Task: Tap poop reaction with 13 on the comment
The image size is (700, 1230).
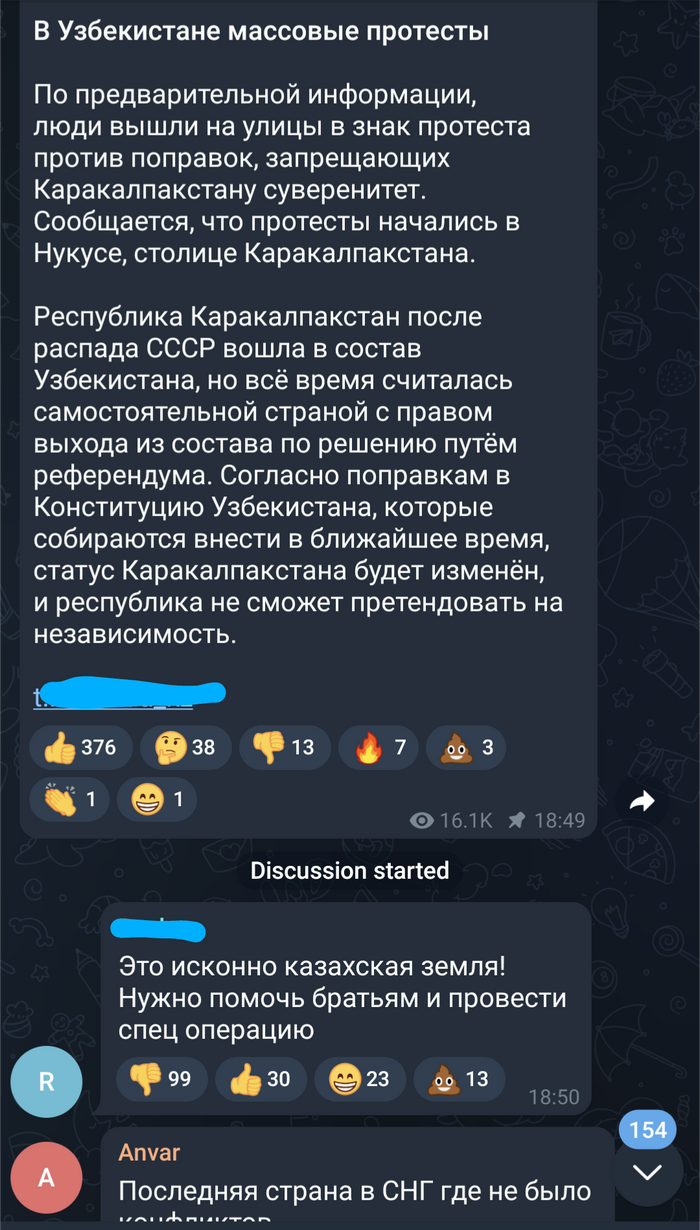Action: [x=458, y=1078]
